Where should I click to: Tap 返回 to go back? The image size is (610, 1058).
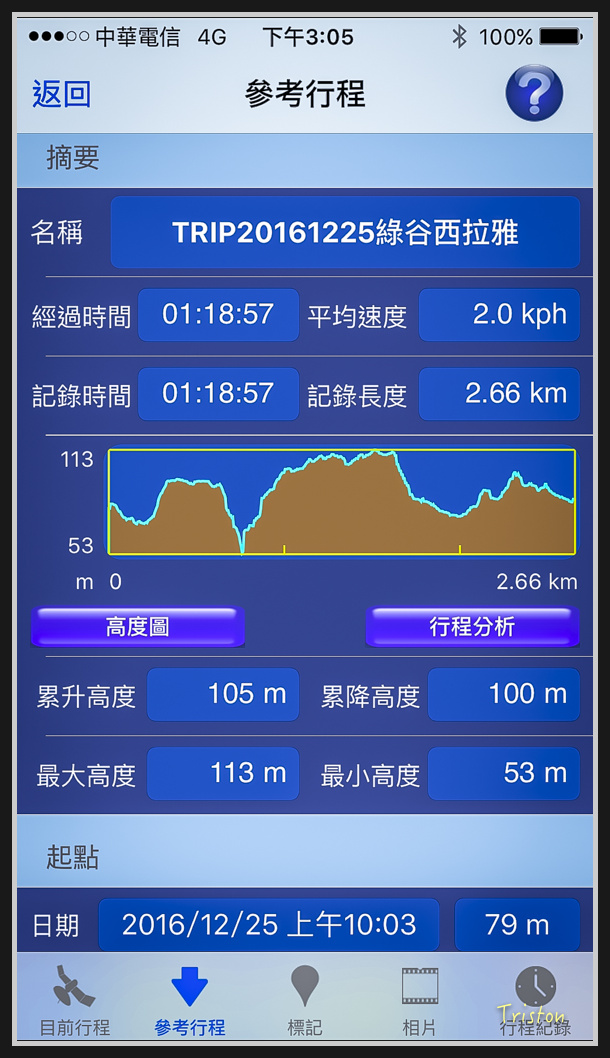point(62,94)
